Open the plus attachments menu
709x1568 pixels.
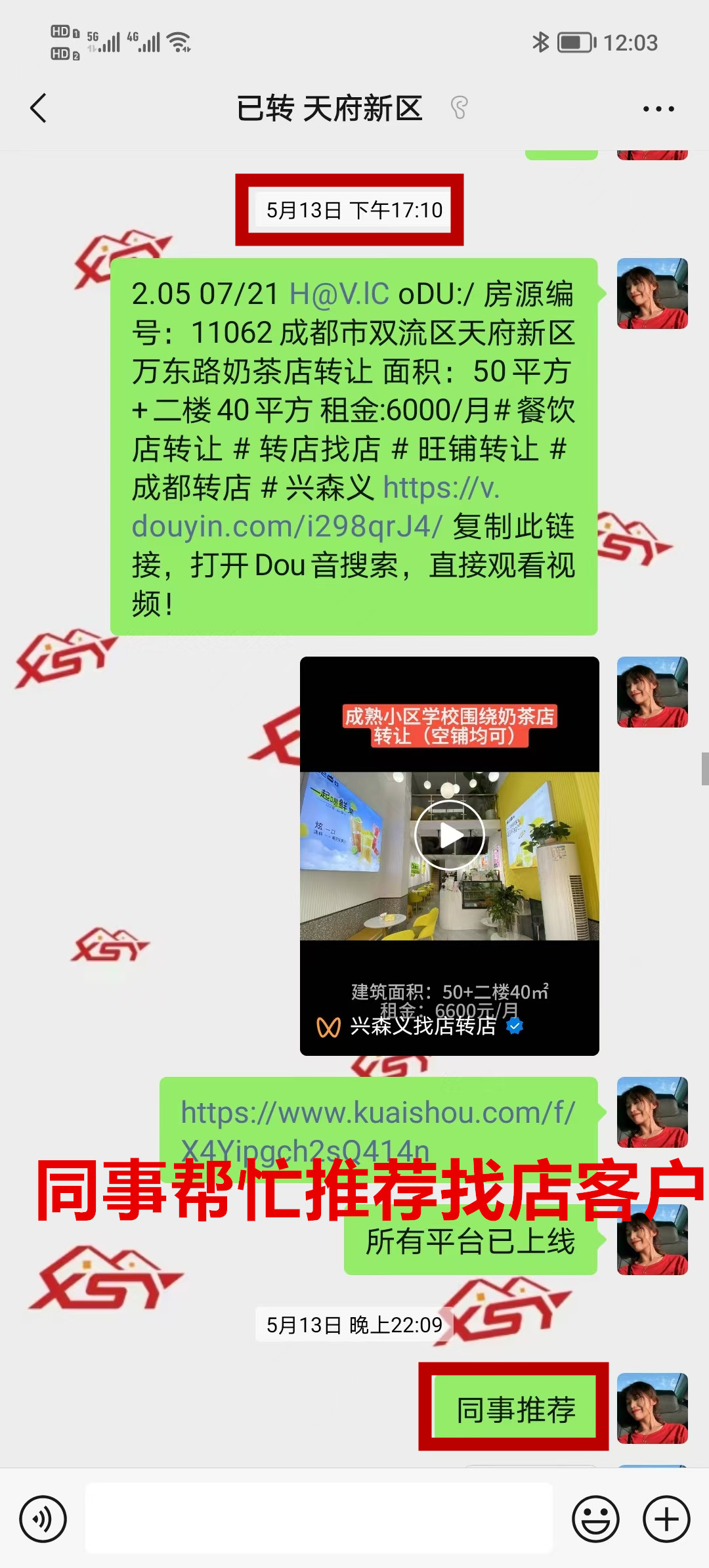[666, 1519]
